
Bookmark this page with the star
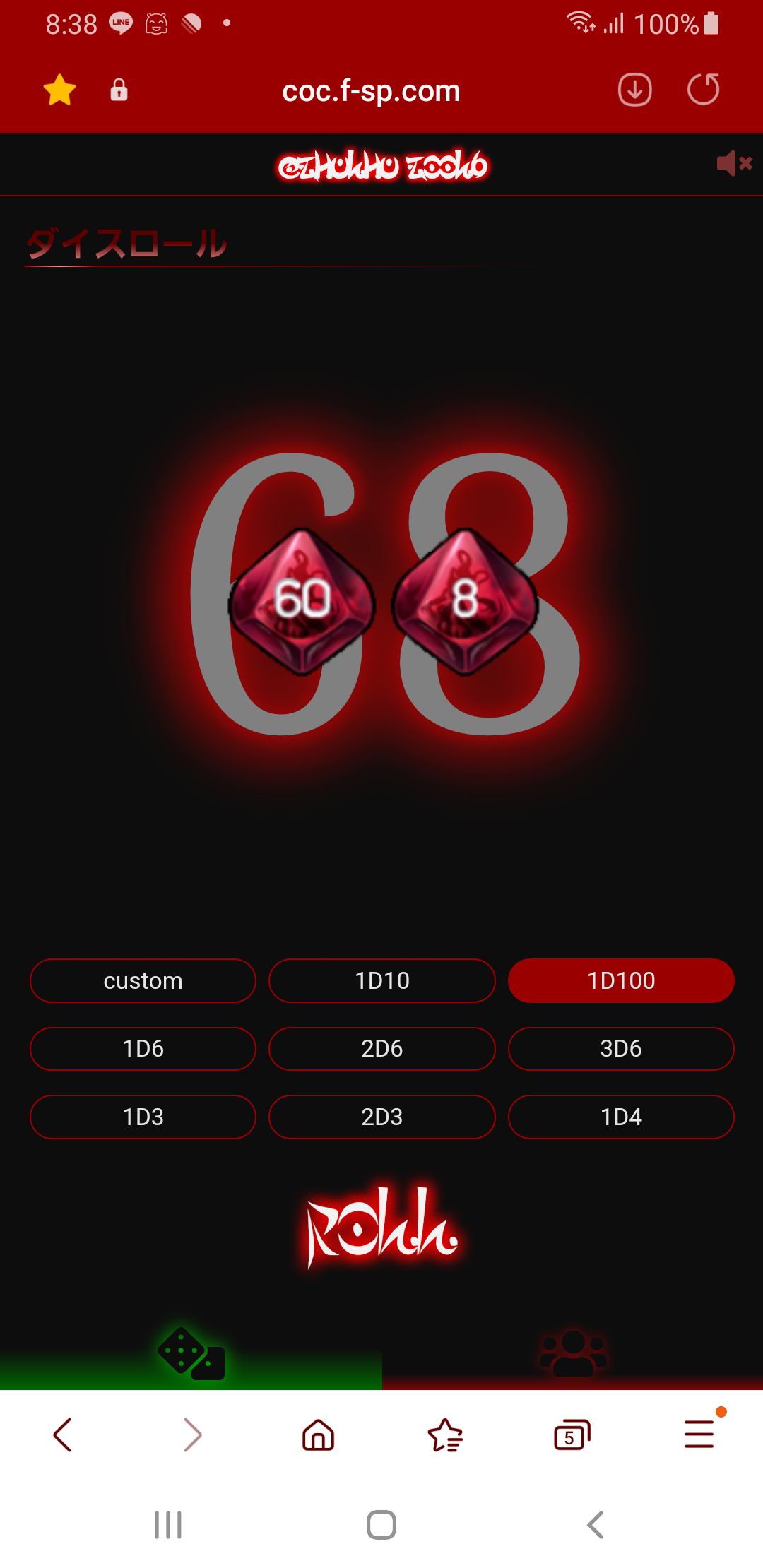click(x=59, y=90)
